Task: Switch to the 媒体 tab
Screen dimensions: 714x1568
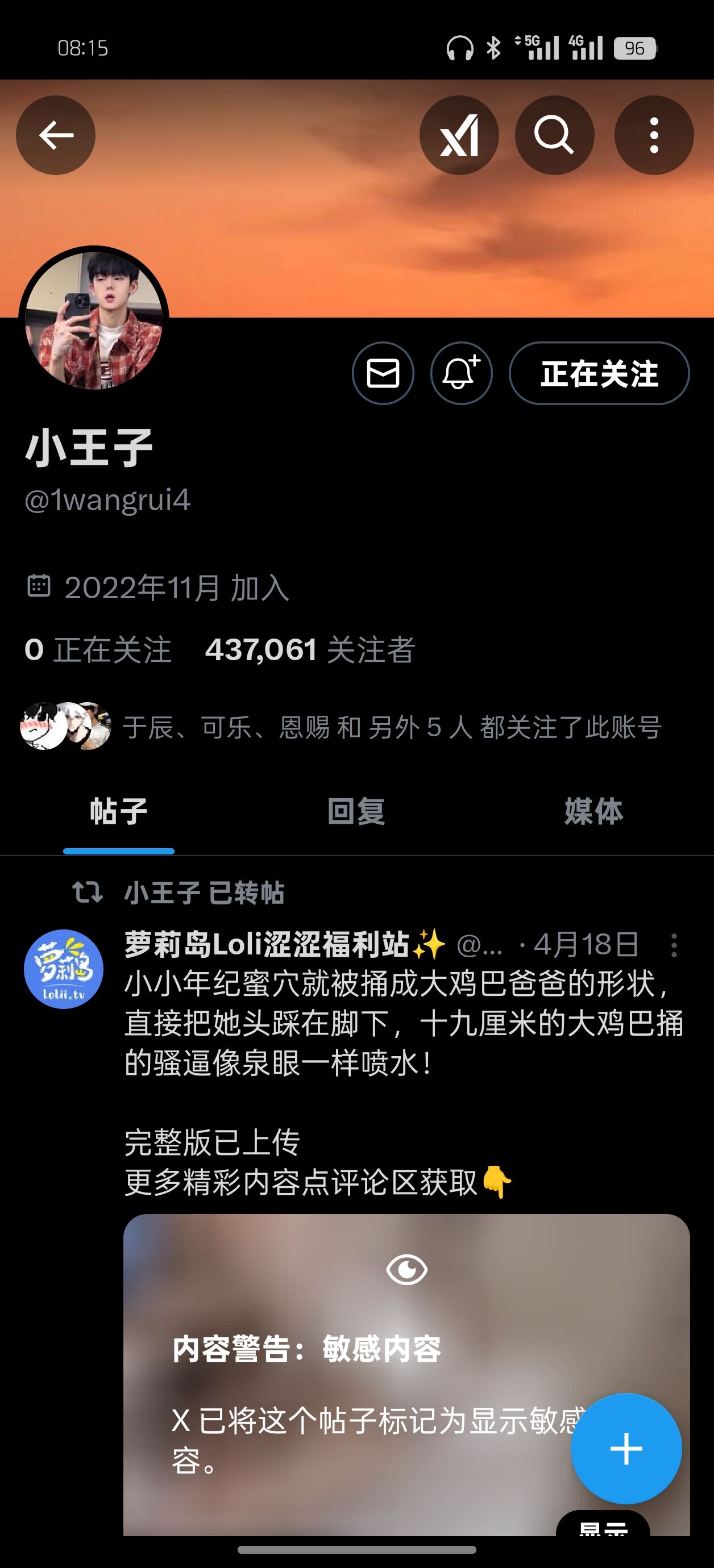Action: pos(594,811)
